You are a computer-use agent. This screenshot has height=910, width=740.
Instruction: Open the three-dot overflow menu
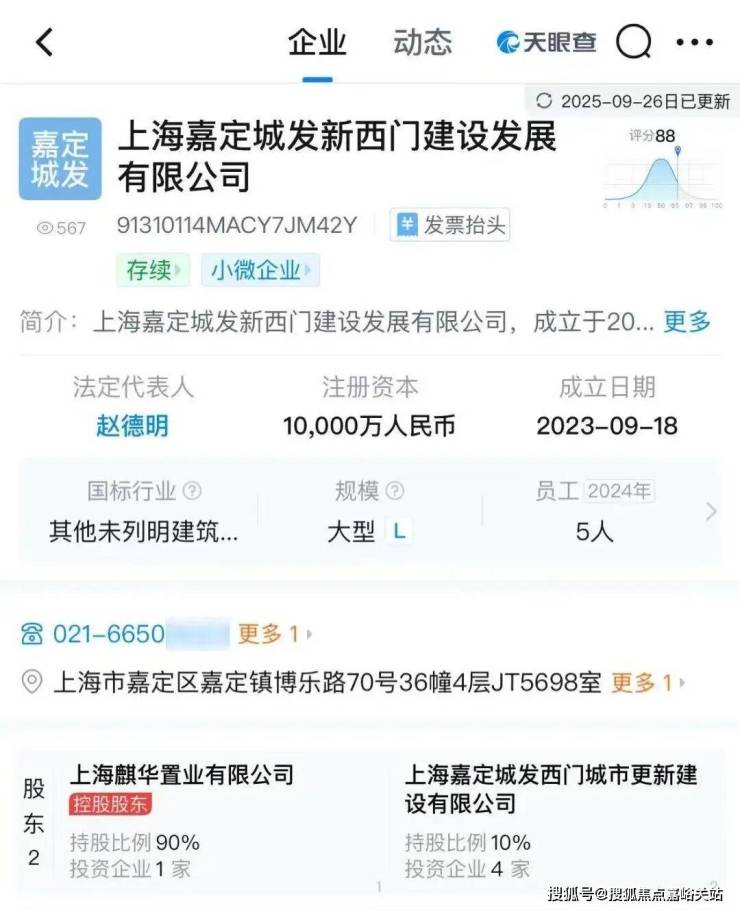pos(695,42)
